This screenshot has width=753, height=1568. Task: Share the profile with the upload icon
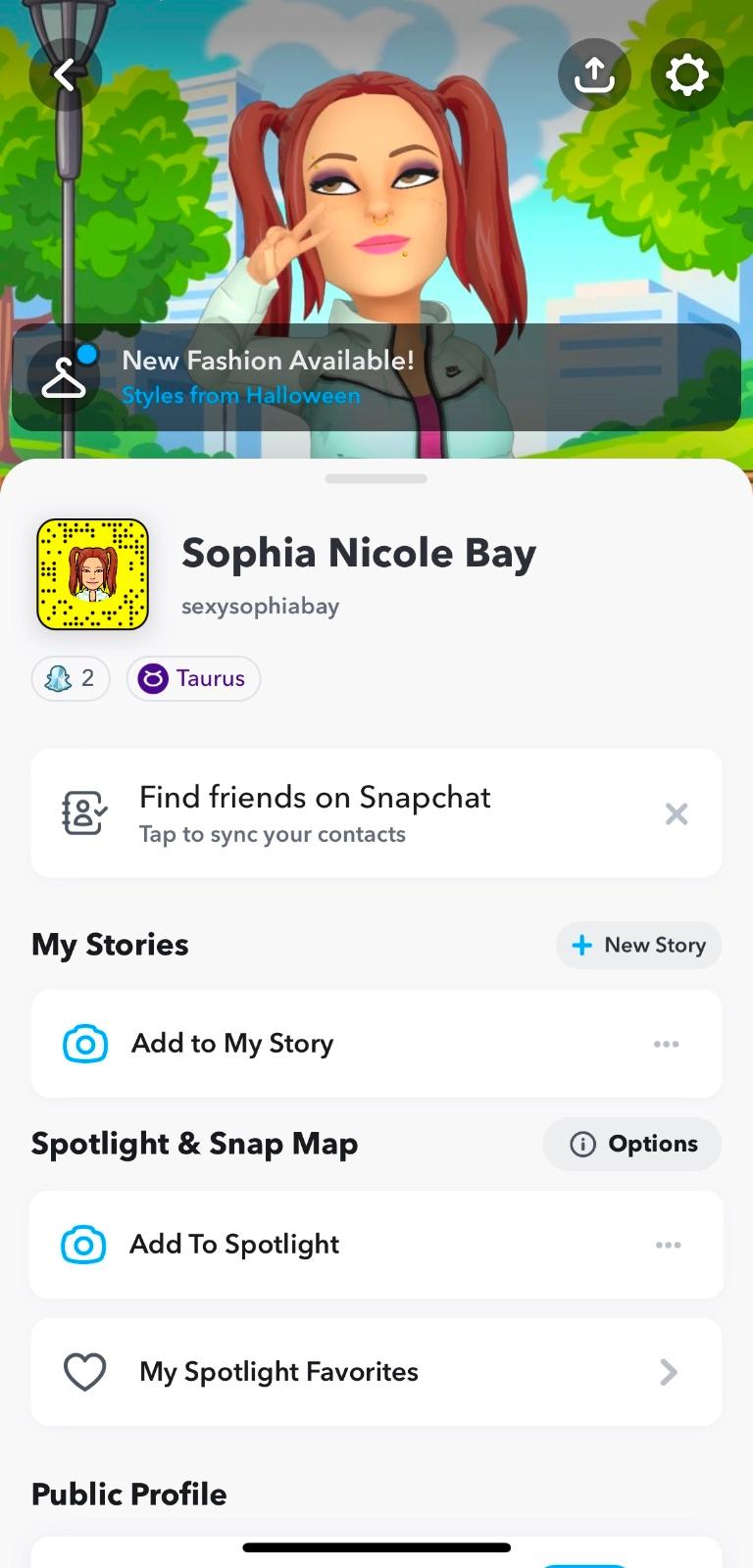(x=593, y=74)
